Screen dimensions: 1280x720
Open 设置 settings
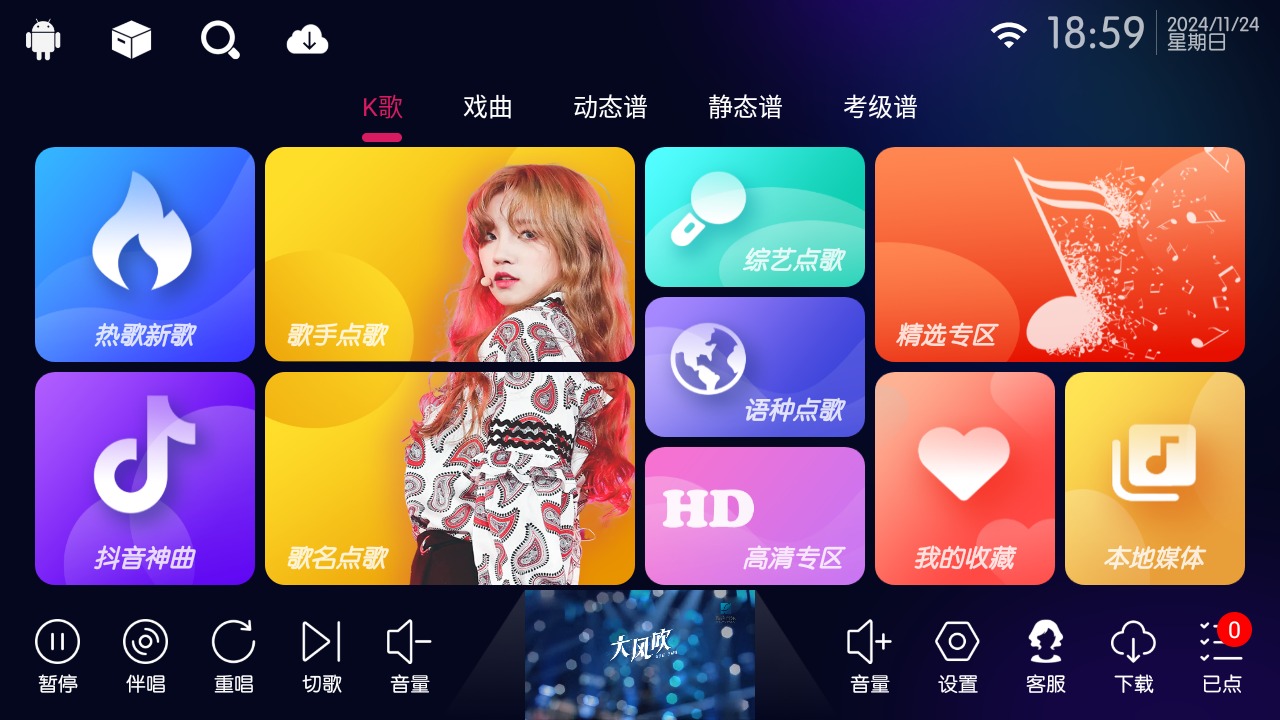click(x=957, y=655)
